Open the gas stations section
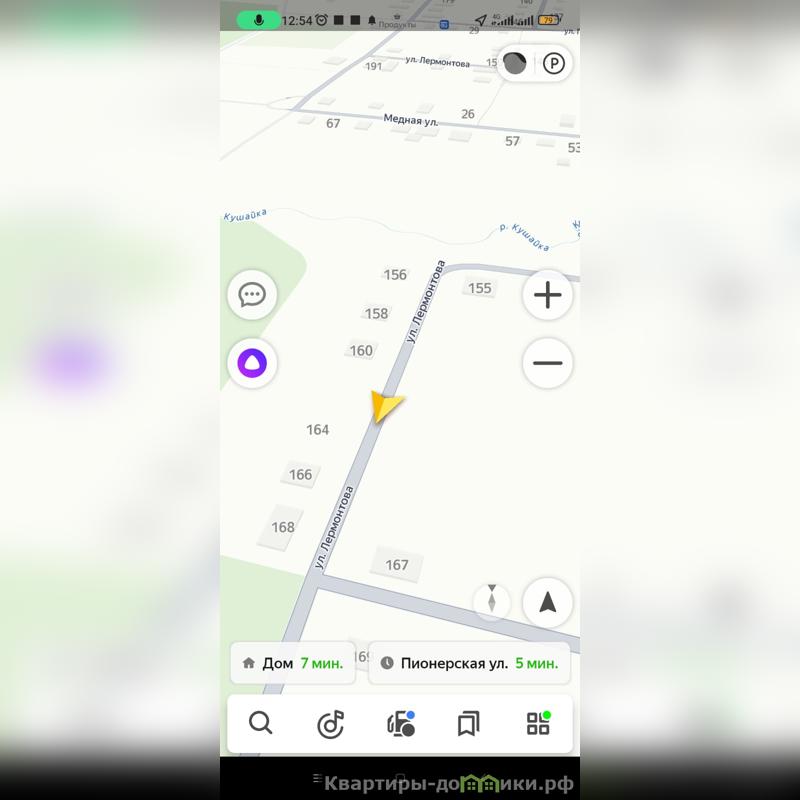This screenshot has width=800, height=800. 400,723
